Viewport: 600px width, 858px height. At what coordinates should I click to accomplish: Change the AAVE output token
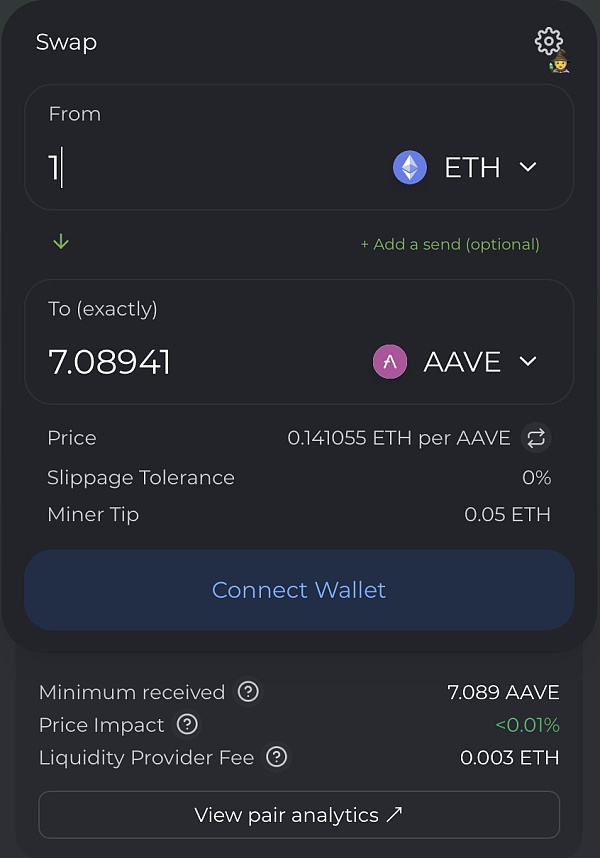click(455, 361)
